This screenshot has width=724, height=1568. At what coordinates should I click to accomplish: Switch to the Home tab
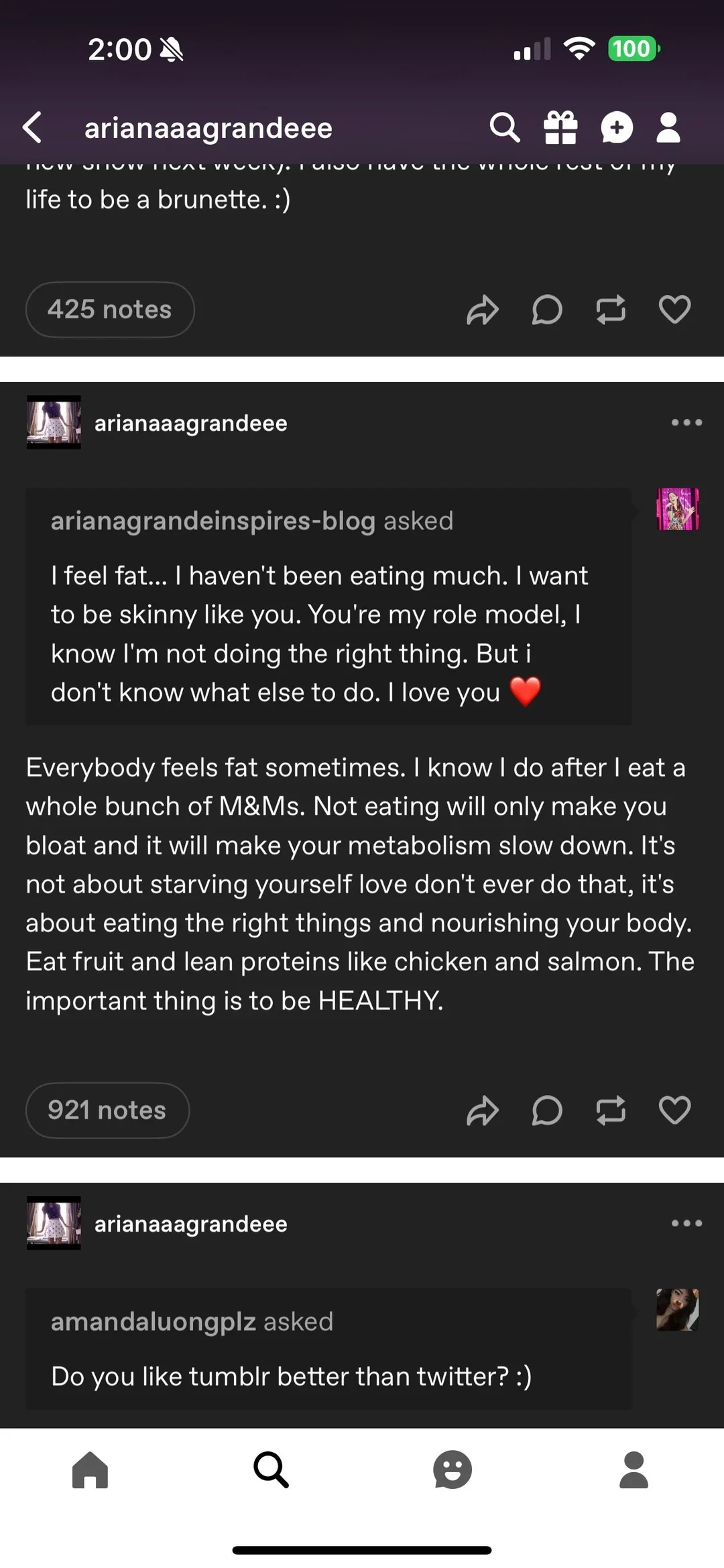(x=90, y=1470)
